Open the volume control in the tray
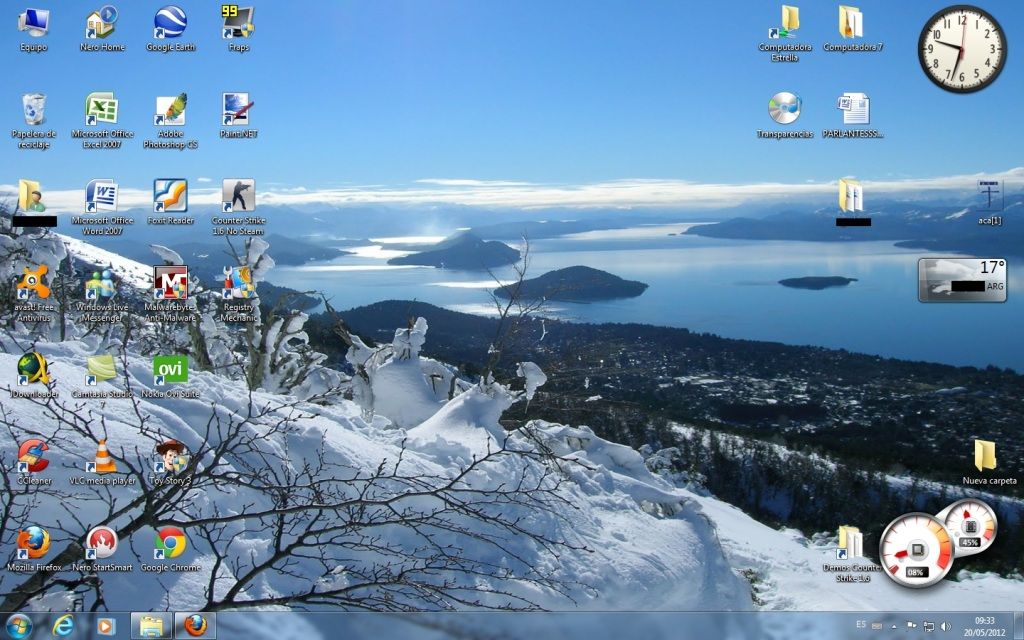1024x640 pixels. coord(945,626)
